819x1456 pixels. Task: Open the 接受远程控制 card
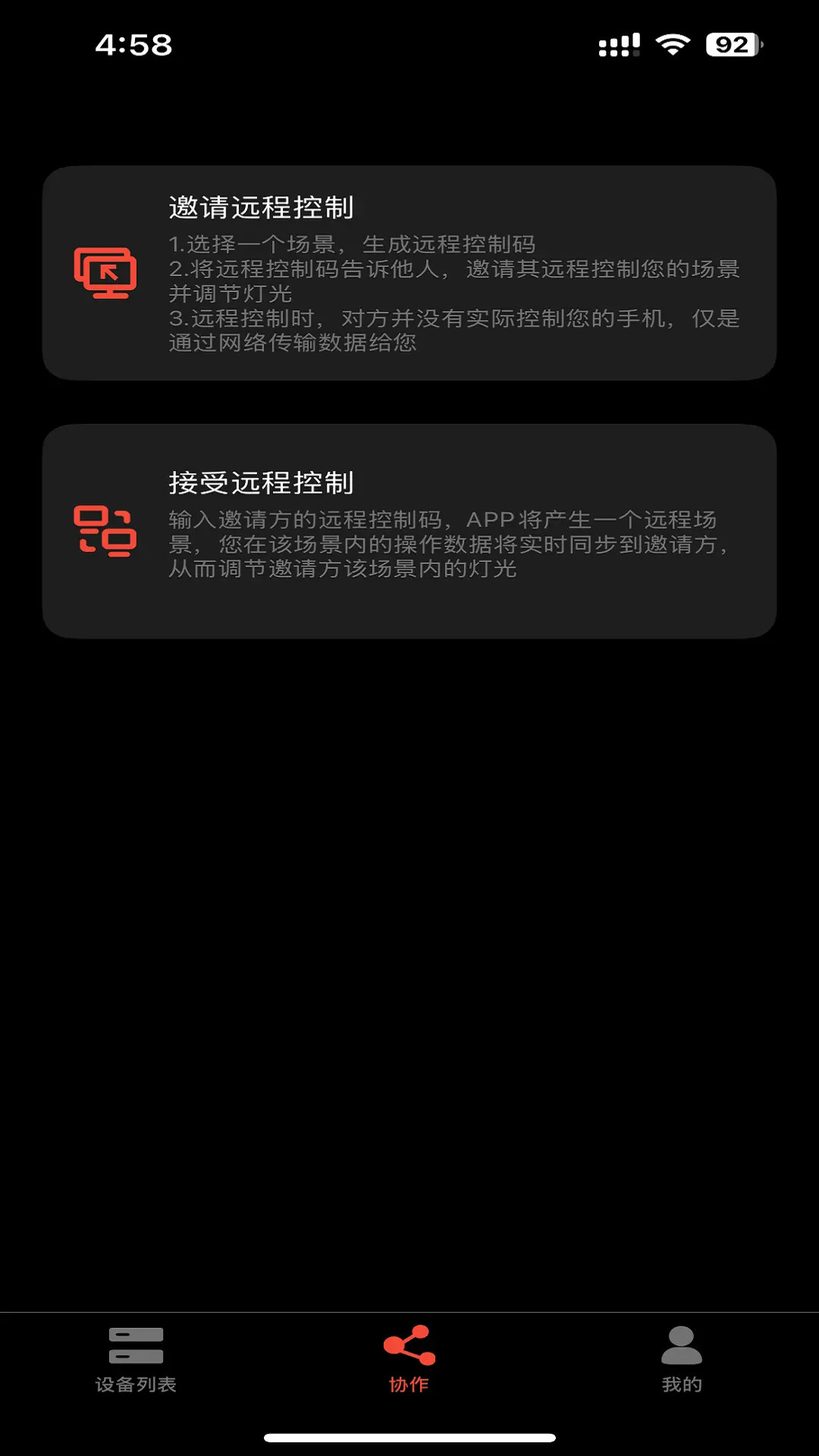(409, 531)
